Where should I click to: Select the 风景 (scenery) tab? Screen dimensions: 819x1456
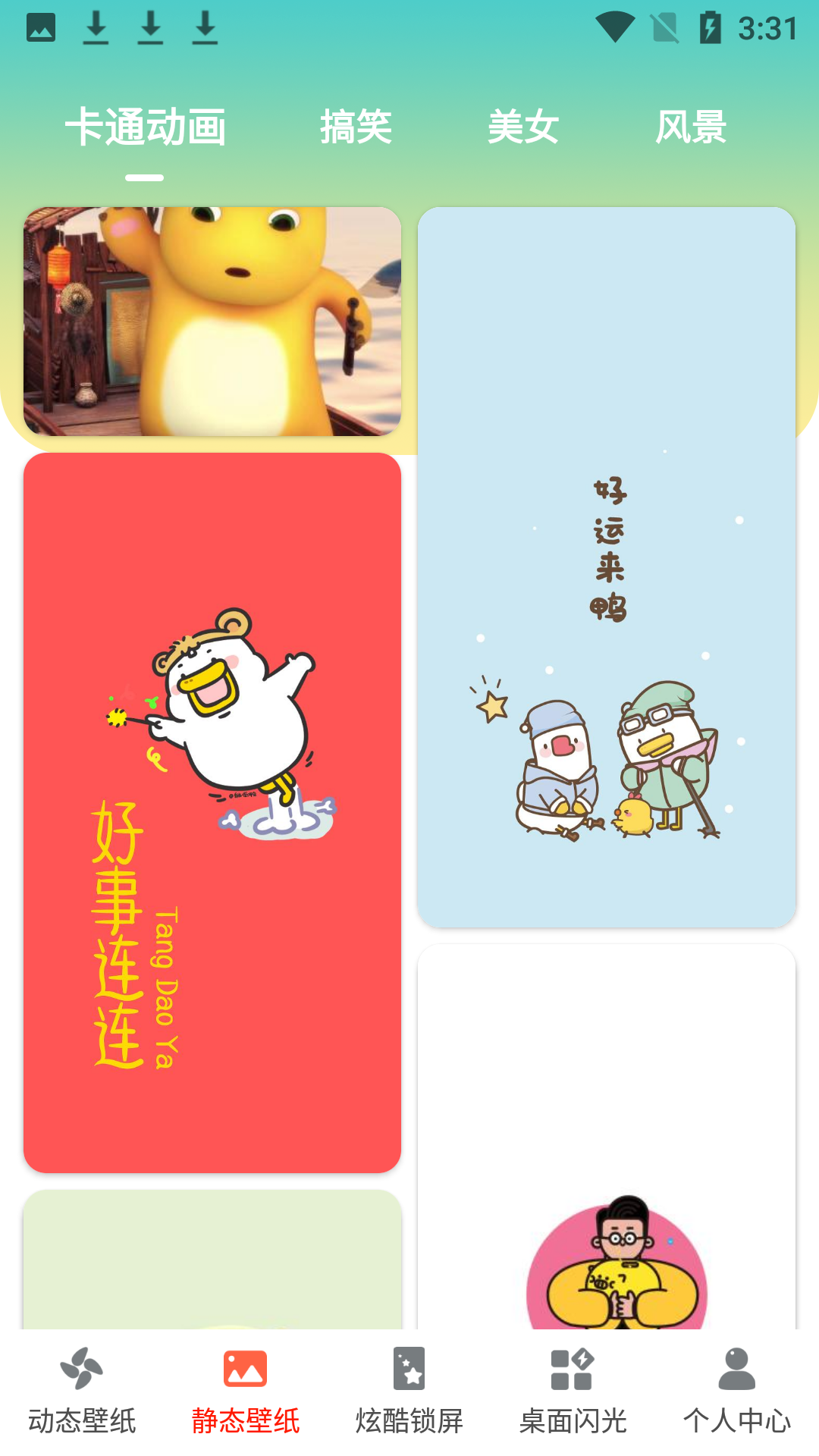pyautogui.click(x=691, y=126)
